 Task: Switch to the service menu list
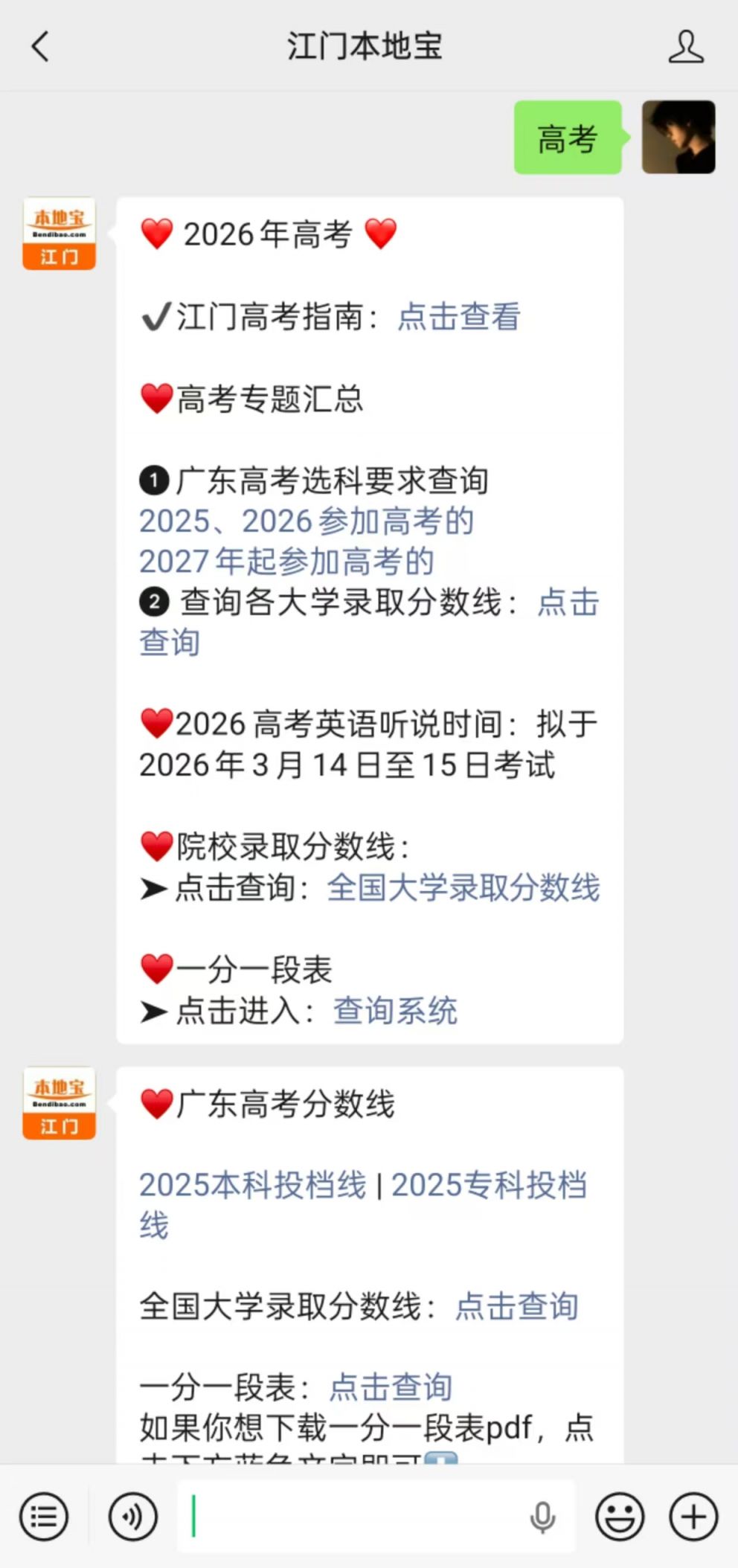(44, 1516)
